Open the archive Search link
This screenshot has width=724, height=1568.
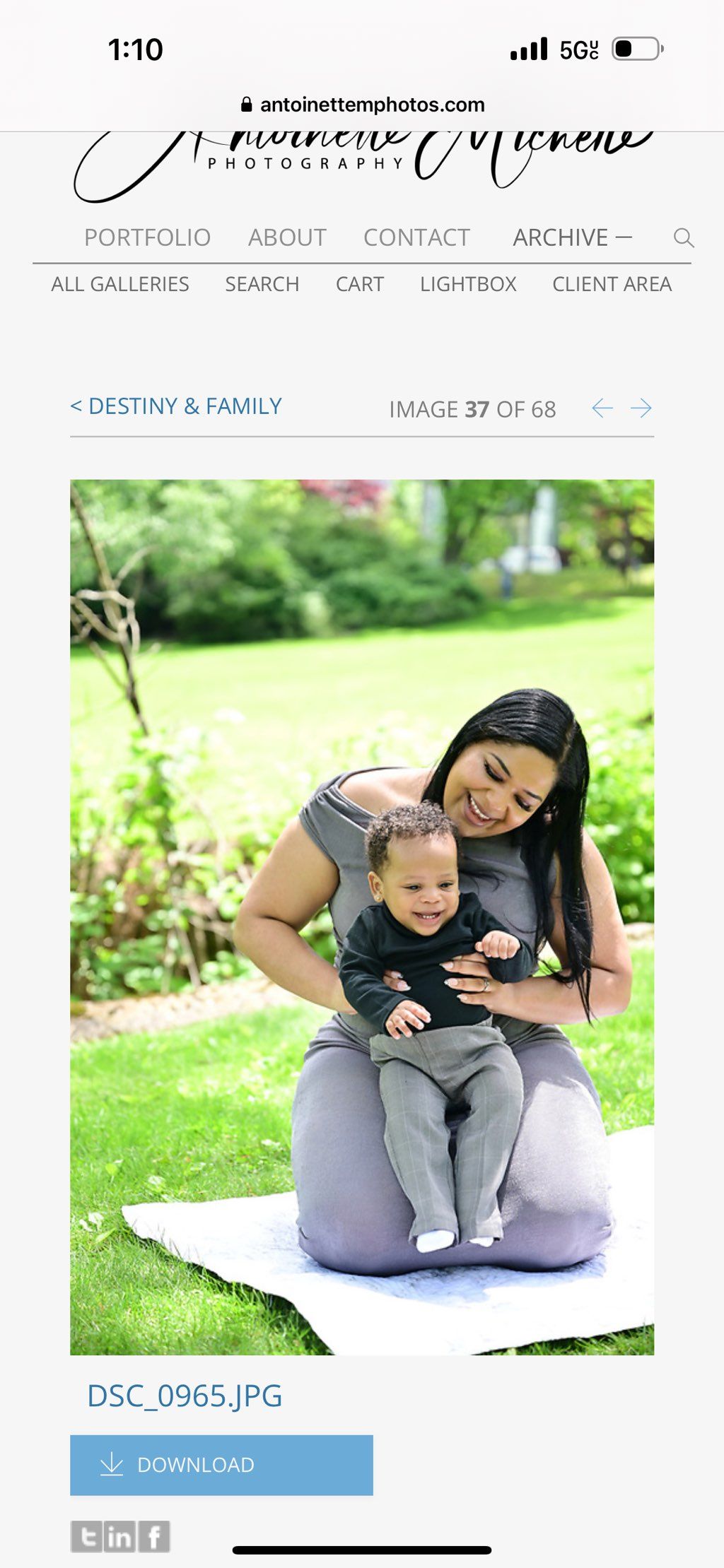[262, 284]
